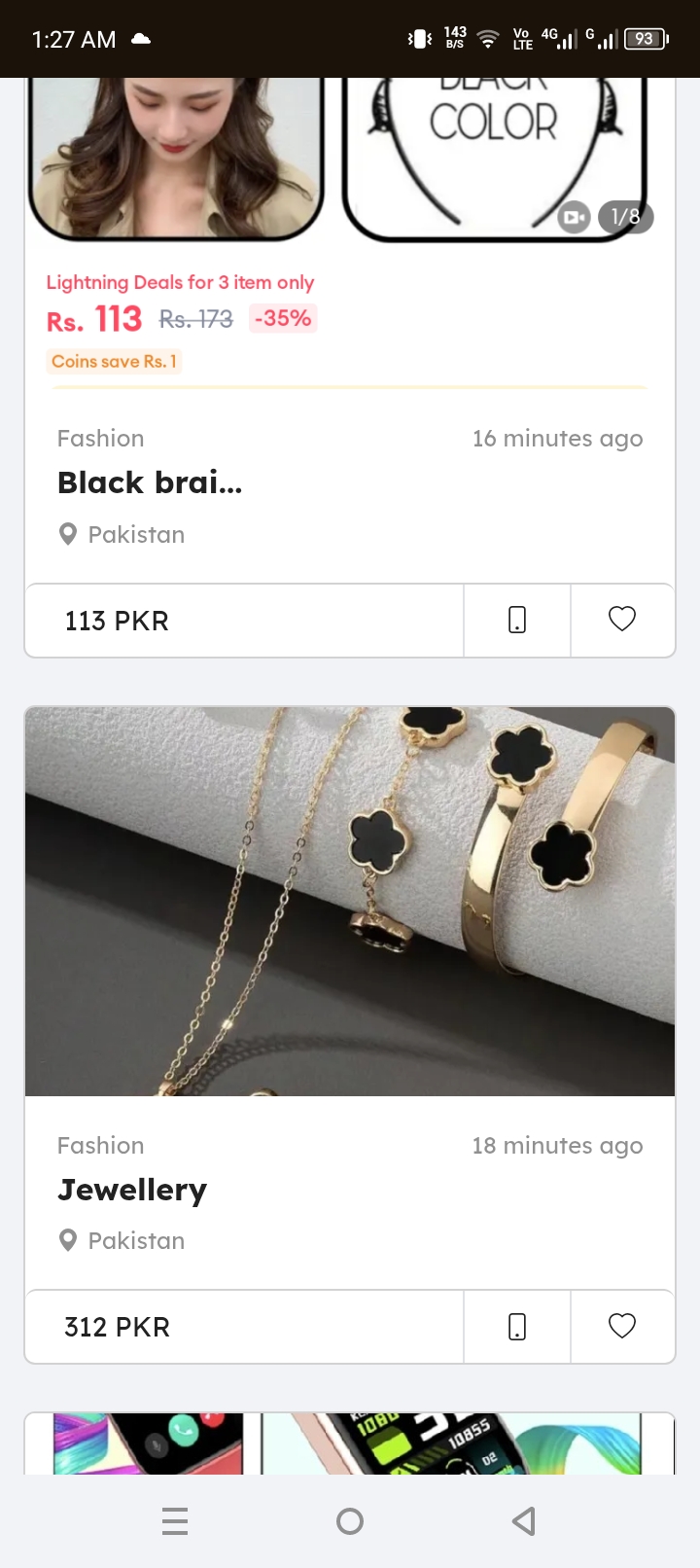Add the Jewellery listing to favorites
Screen dimensions: 700x1568
pyautogui.click(x=622, y=1327)
